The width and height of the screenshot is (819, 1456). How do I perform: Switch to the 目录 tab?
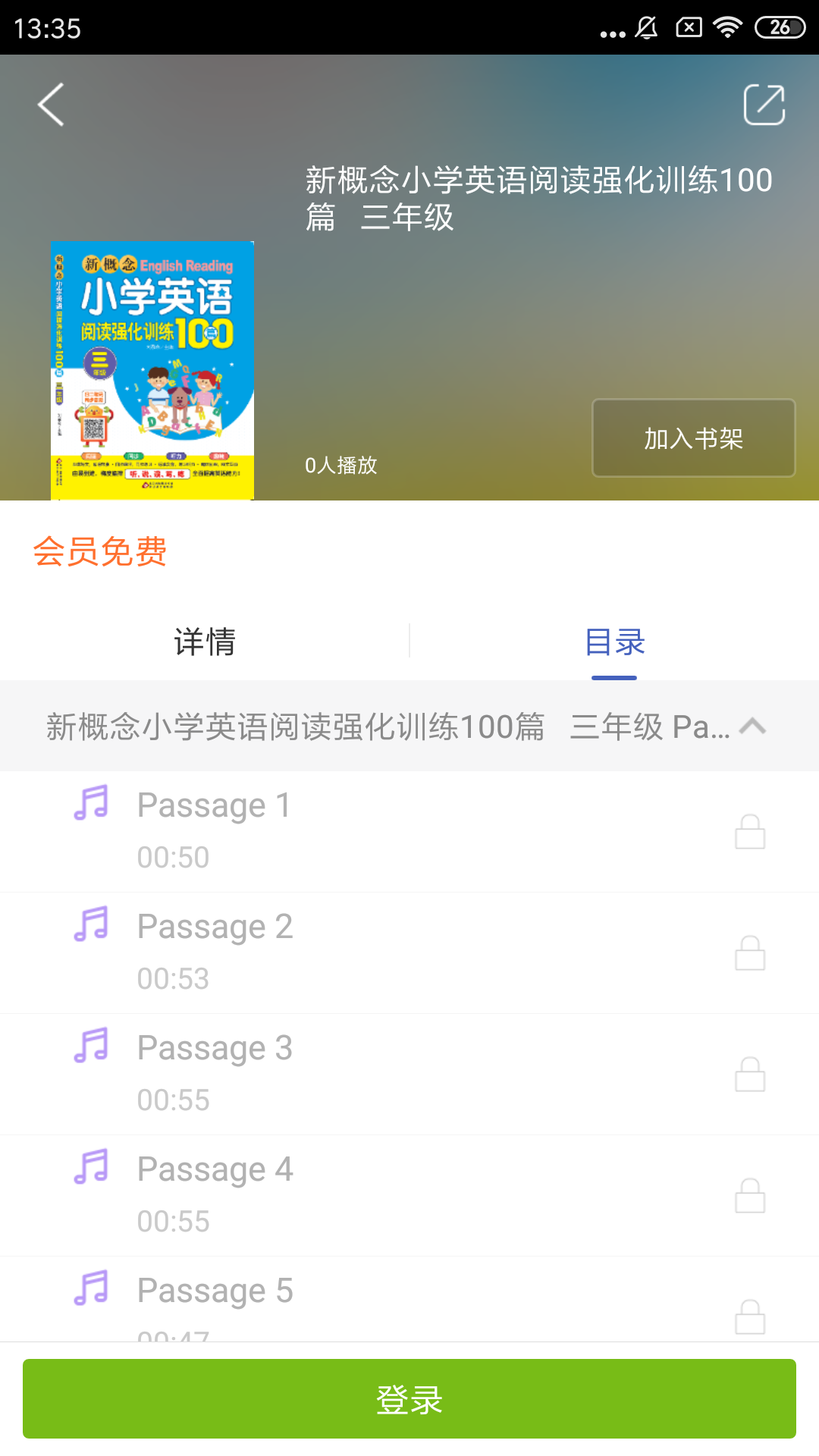pos(614,641)
